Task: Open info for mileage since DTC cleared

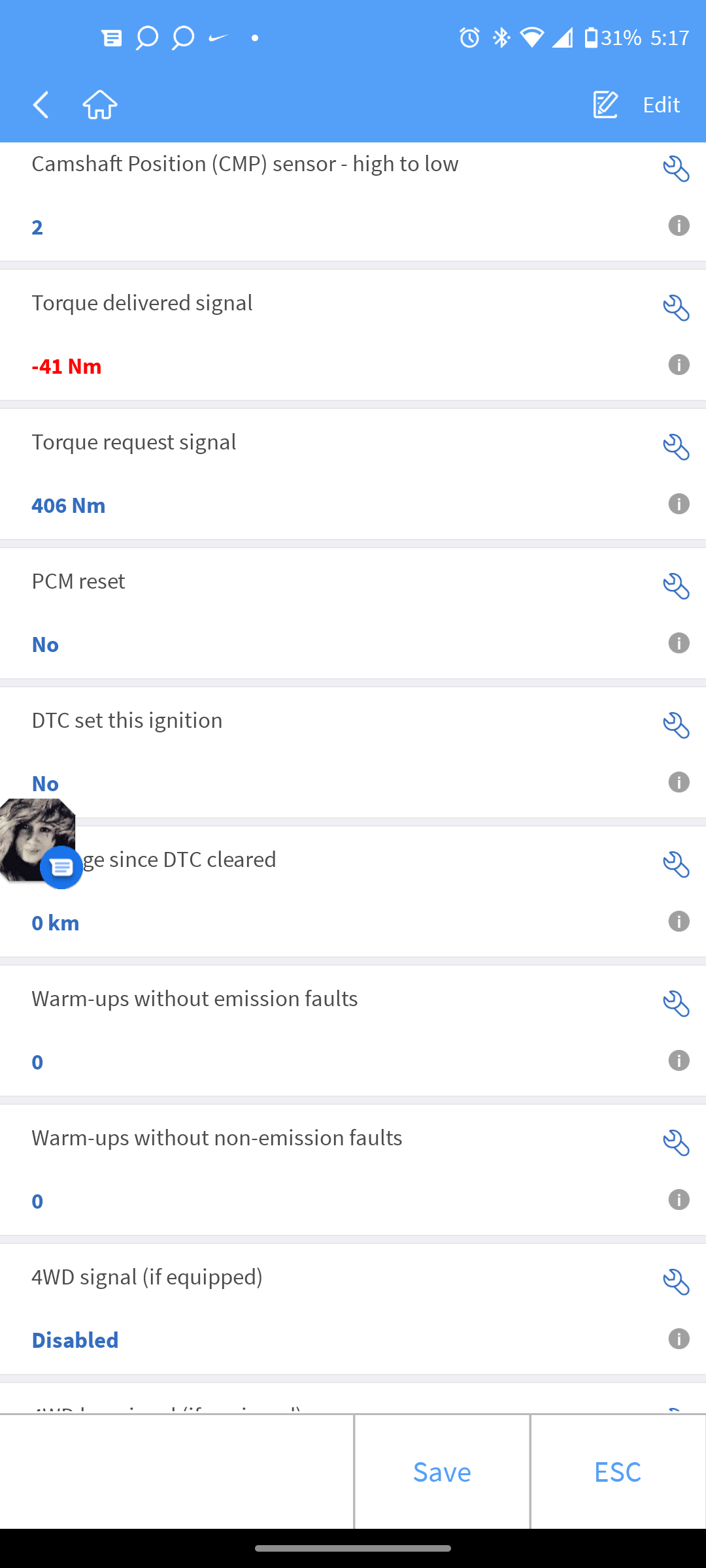Action: [x=679, y=921]
